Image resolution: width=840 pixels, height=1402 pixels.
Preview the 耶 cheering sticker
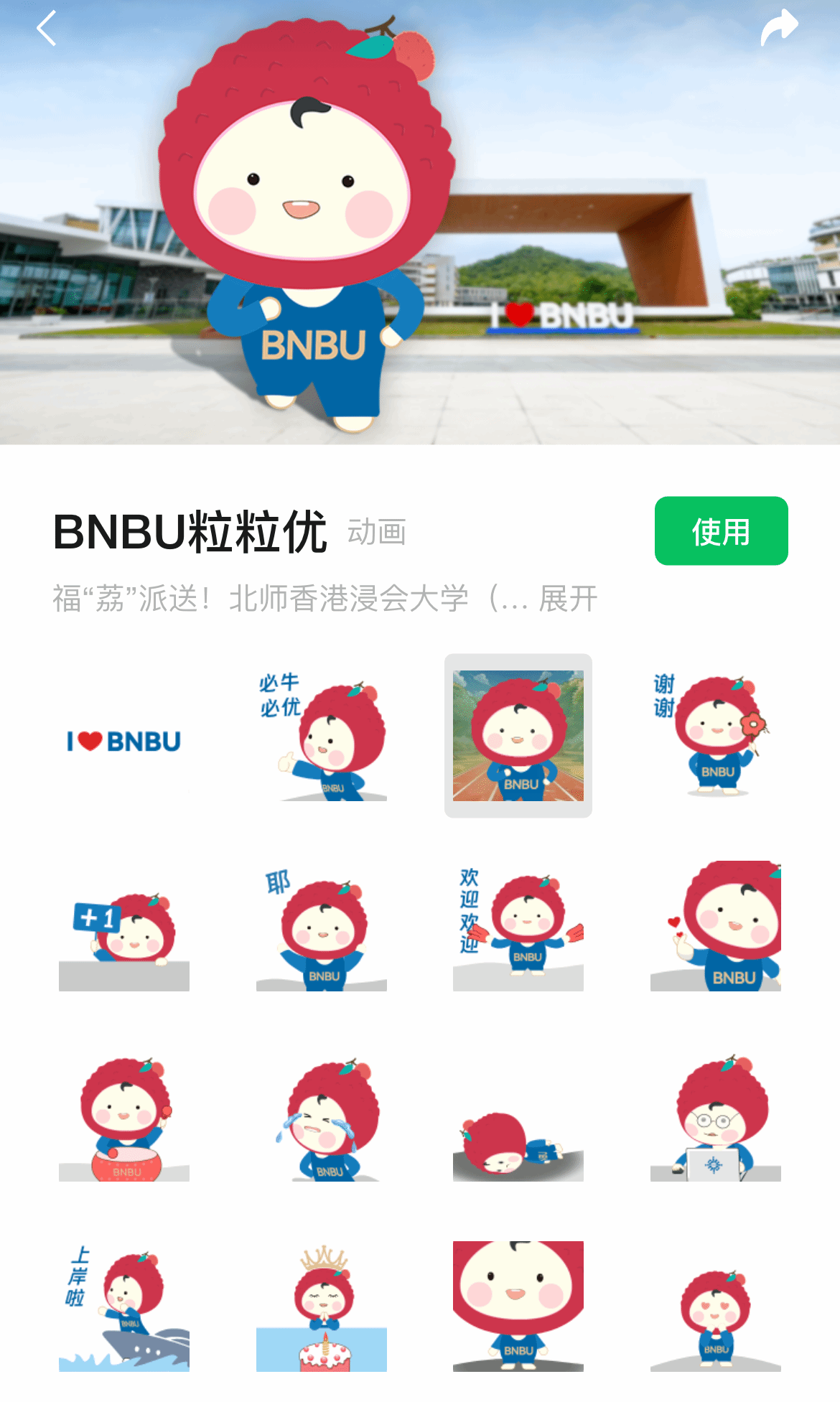(322, 927)
